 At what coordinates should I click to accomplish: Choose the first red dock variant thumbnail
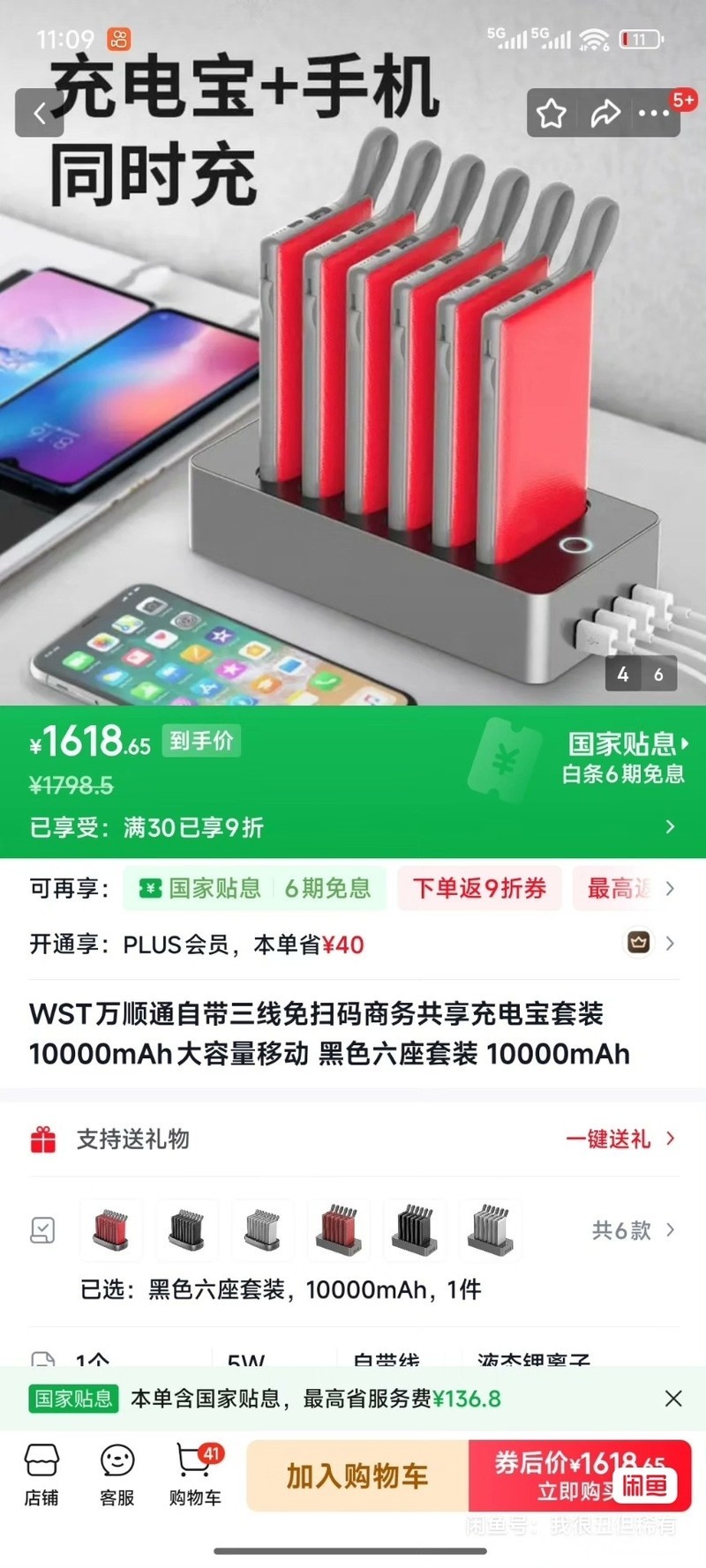coord(111,1229)
